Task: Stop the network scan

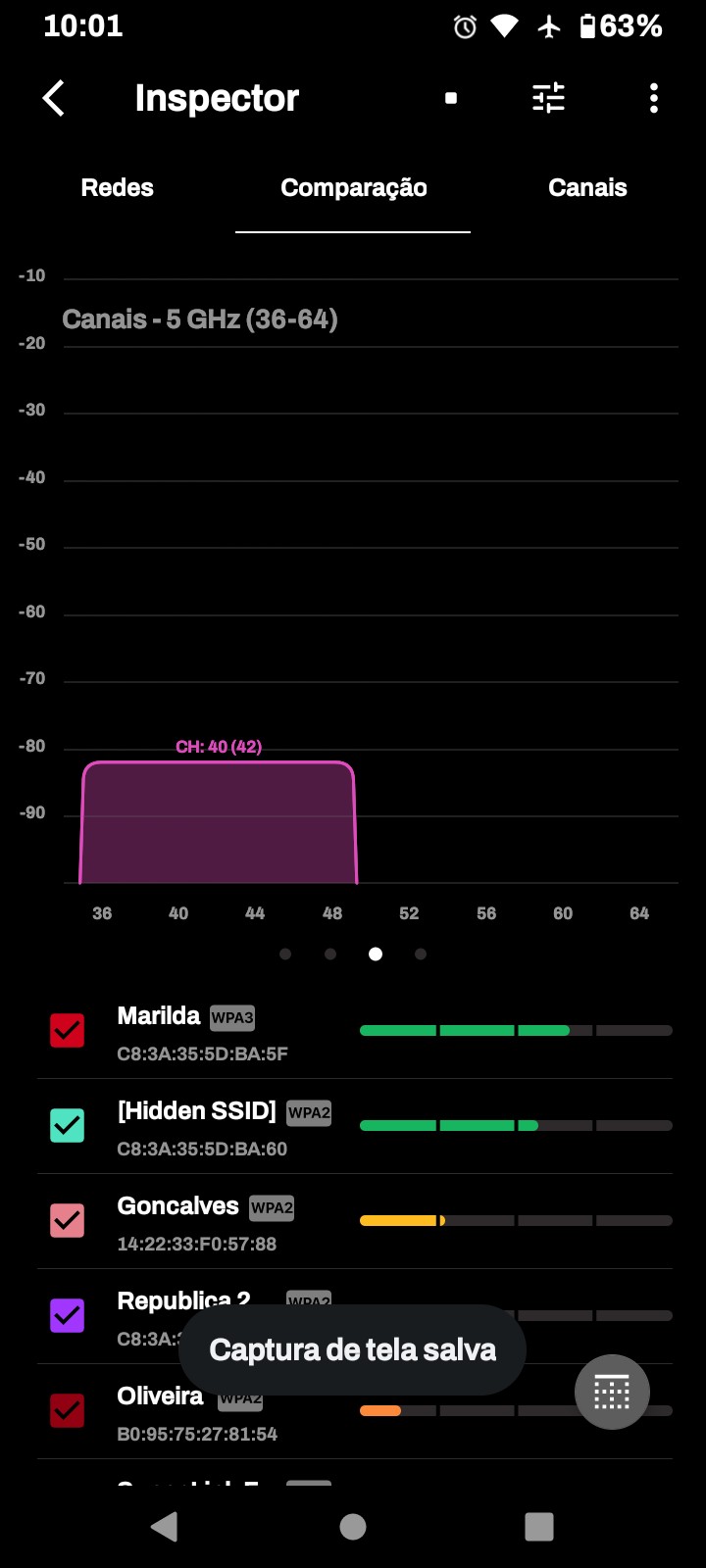Action: [x=451, y=98]
